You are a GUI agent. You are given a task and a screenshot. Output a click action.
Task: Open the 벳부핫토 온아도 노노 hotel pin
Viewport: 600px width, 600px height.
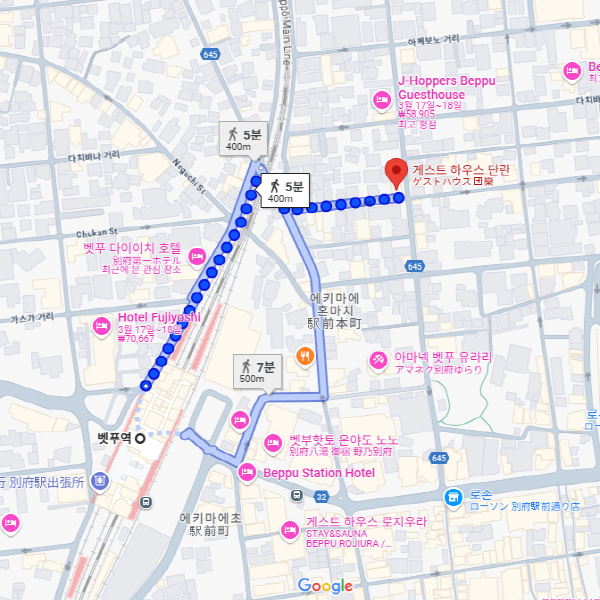[x=272, y=441]
